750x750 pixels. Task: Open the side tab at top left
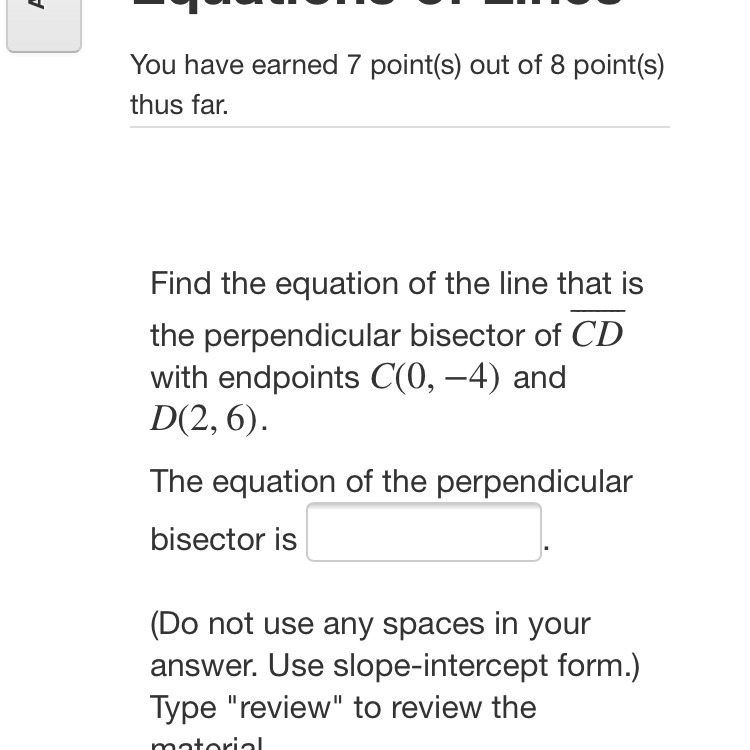coord(44,25)
